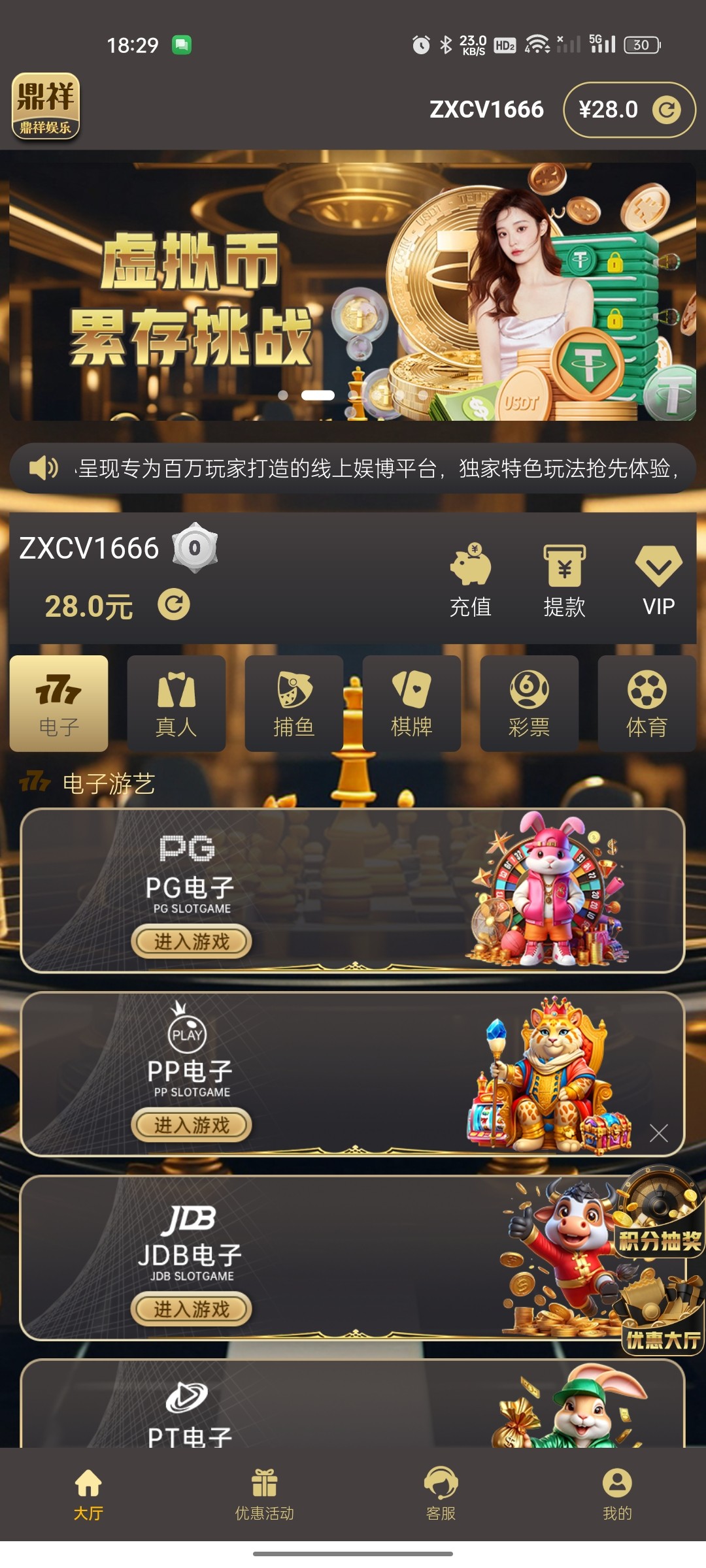The width and height of the screenshot is (706, 1568).
Task: Switch to the 真人 game category
Action: pyautogui.click(x=176, y=704)
